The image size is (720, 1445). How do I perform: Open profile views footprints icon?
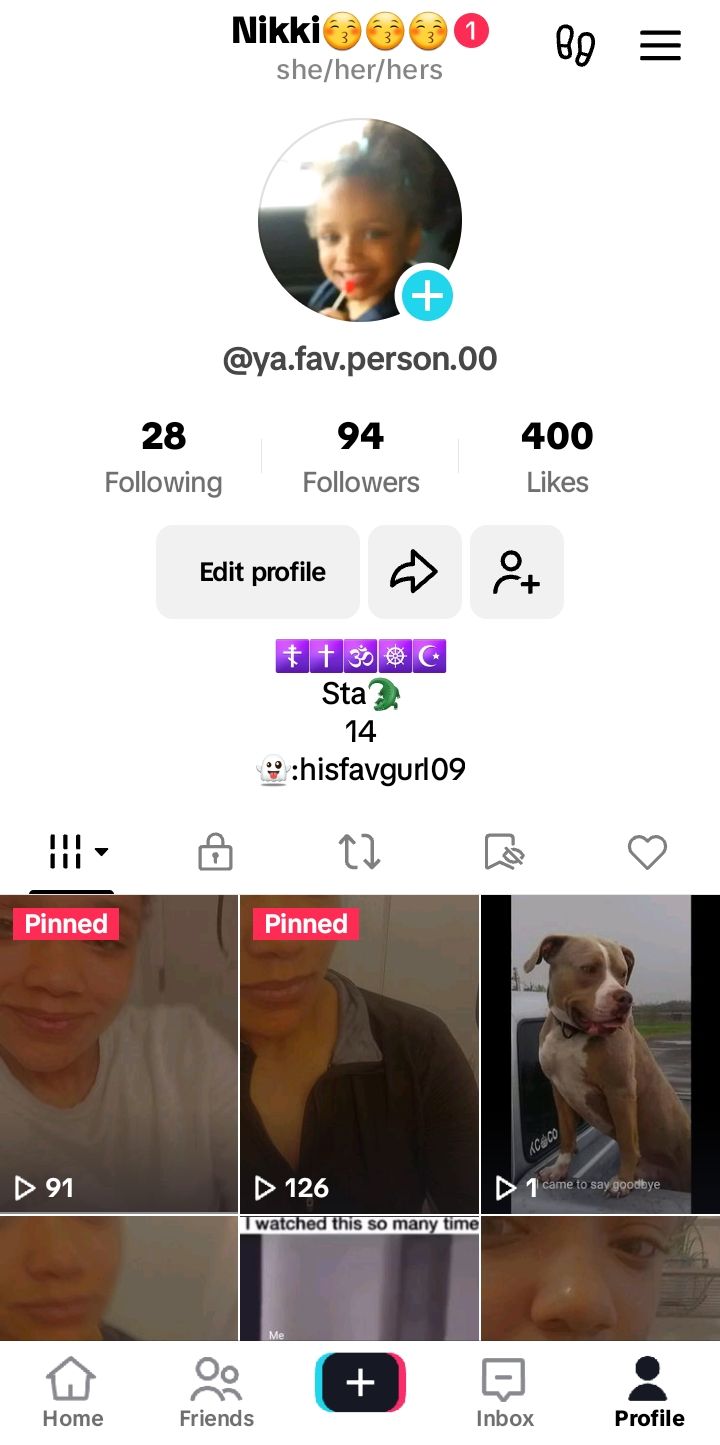tap(575, 45)
